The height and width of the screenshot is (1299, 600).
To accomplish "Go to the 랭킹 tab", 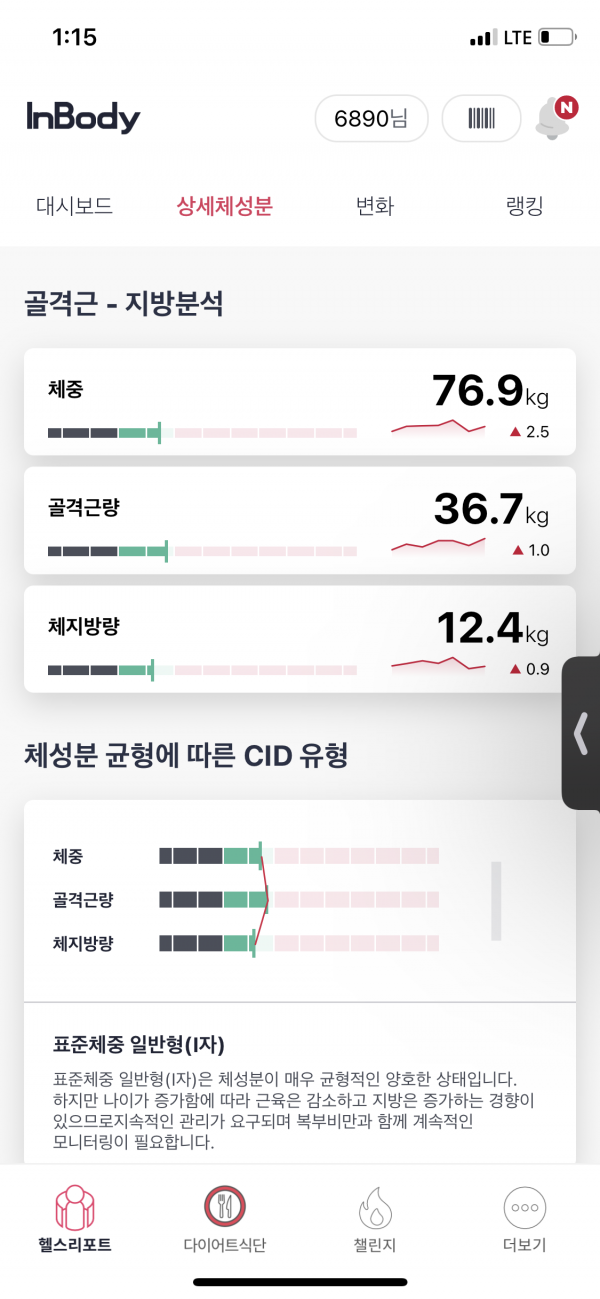I will [x=524, y=207].
